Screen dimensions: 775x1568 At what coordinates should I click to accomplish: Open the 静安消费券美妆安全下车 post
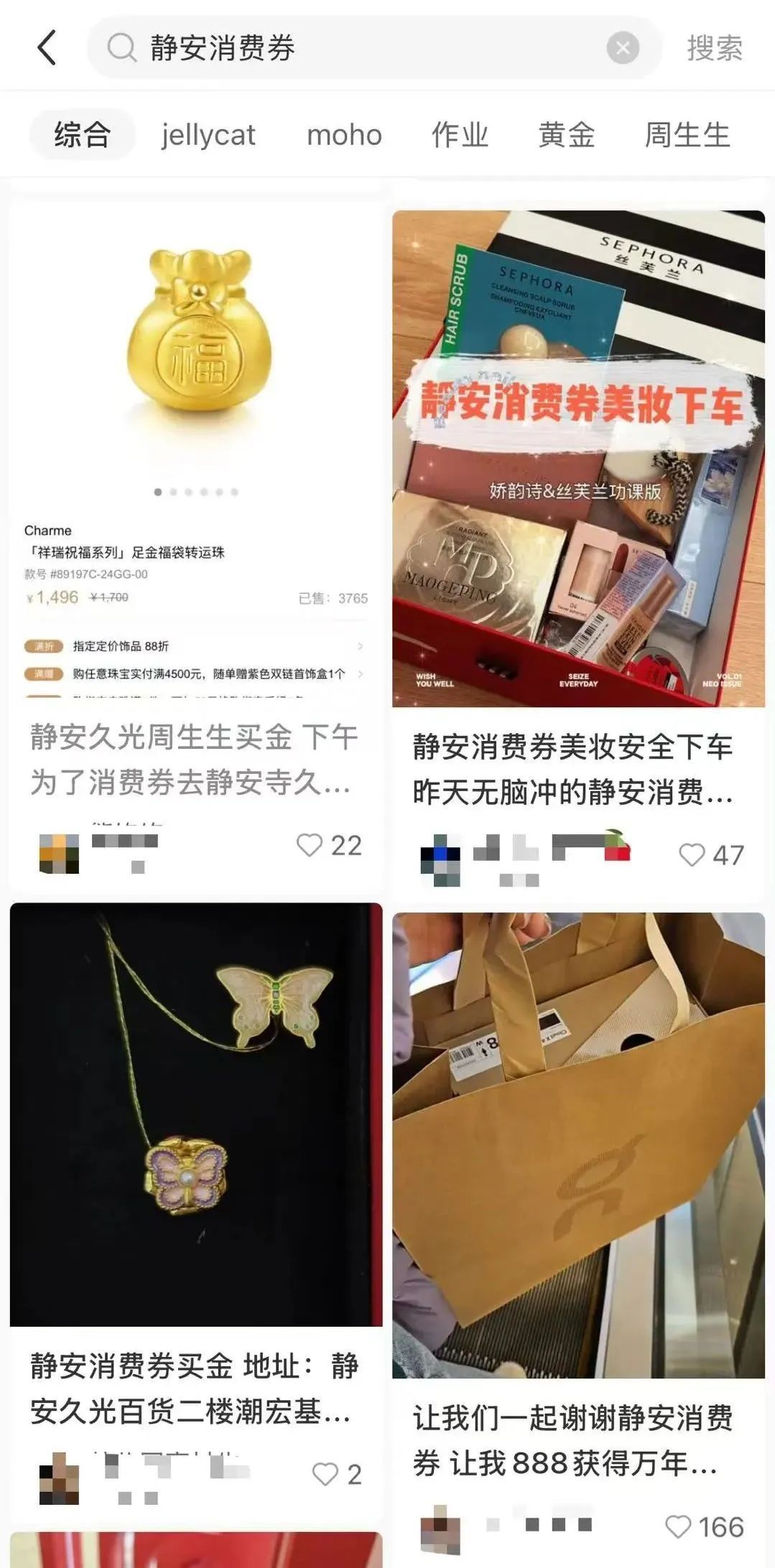pyautogui.click(x=578, y=459)
